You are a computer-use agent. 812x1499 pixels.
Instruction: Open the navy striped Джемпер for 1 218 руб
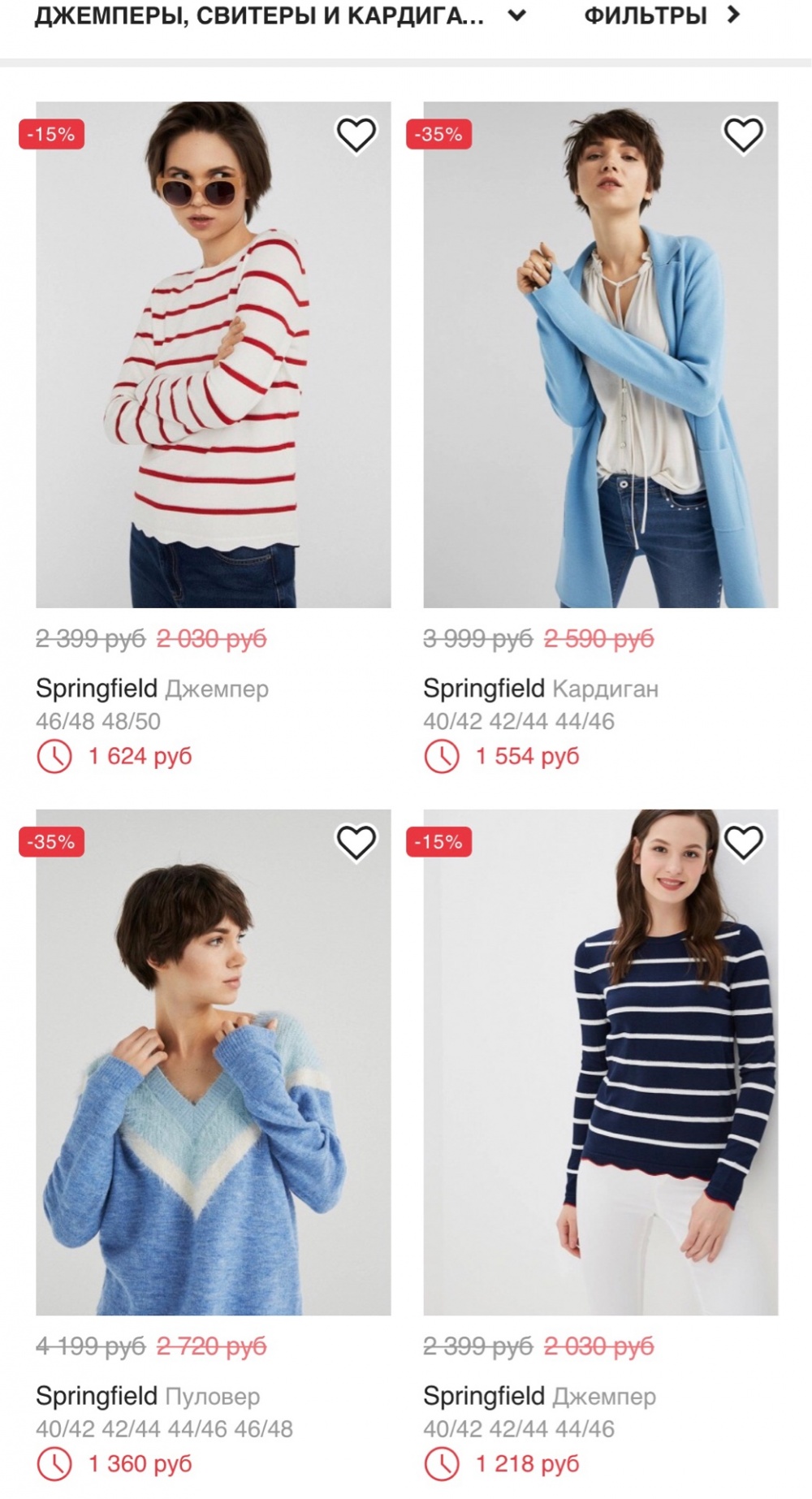point(600,1062)
